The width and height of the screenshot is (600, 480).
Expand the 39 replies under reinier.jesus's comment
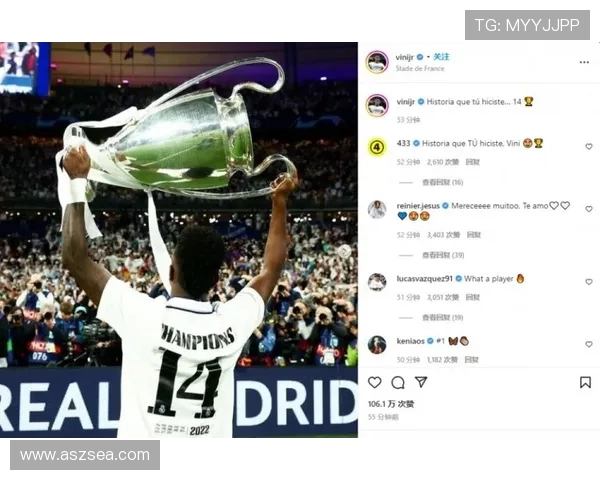pos(442,255)
